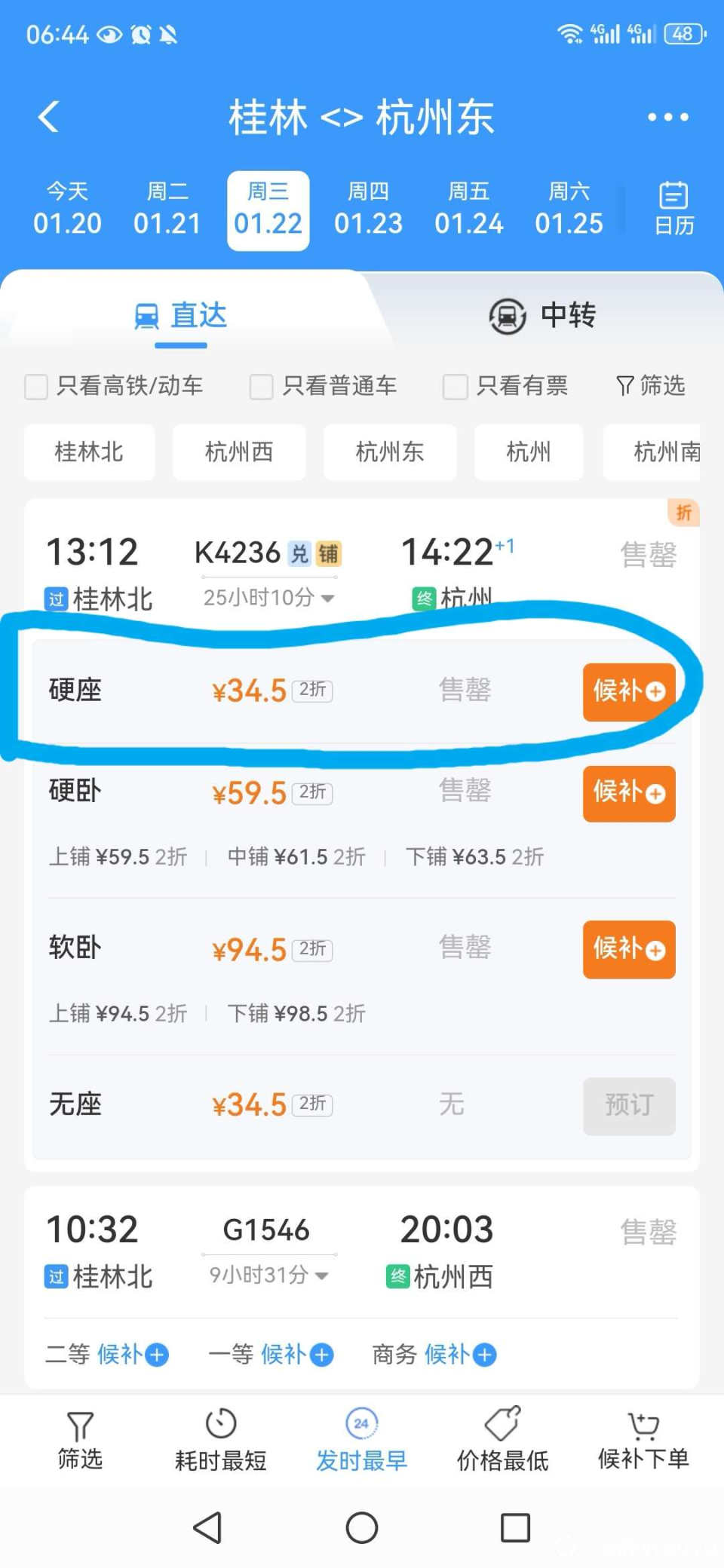This screenshot has width=724, height=1568.
Task: Tap 候补 for the 硬座 seat
Action: (x=628, y=691)
